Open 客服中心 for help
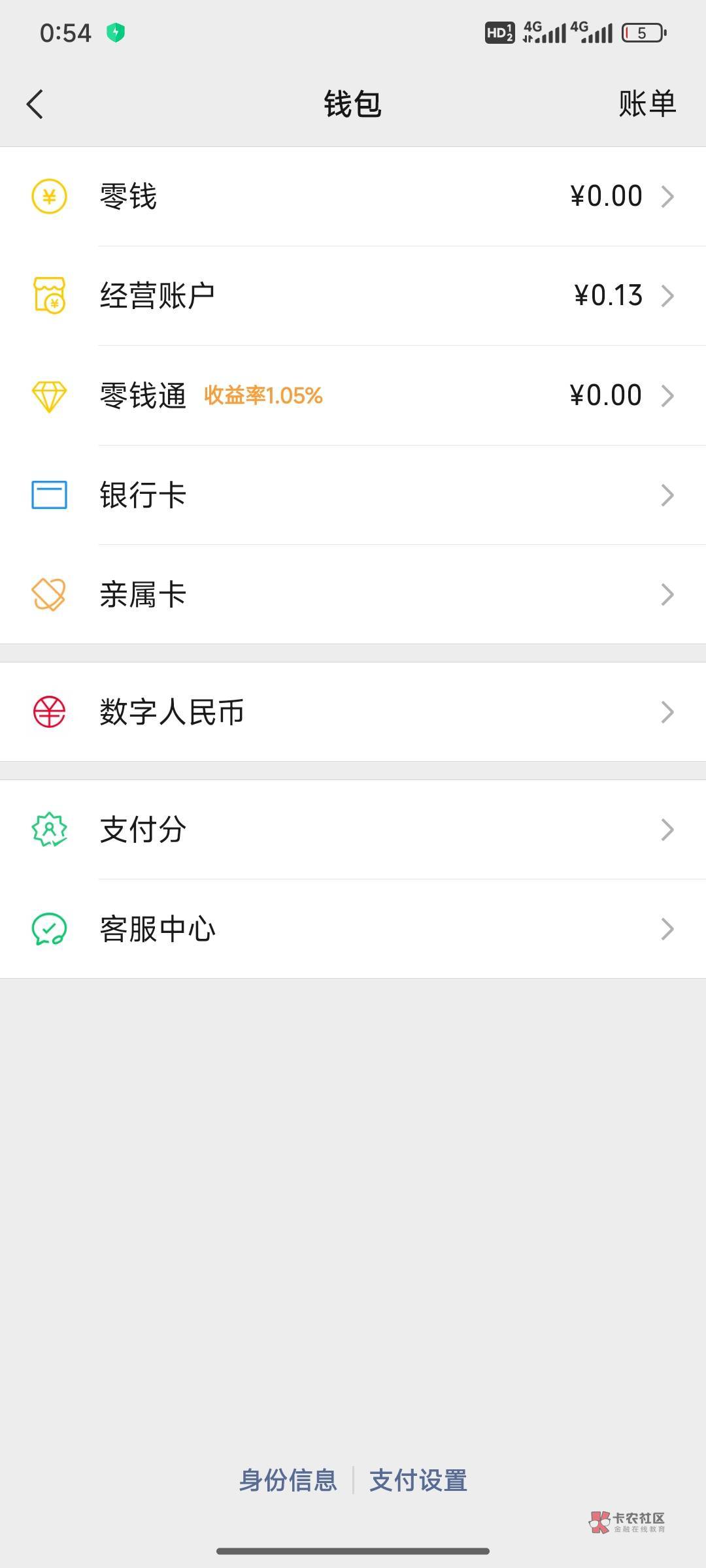 pyautogui.click(x=353, y=929)
